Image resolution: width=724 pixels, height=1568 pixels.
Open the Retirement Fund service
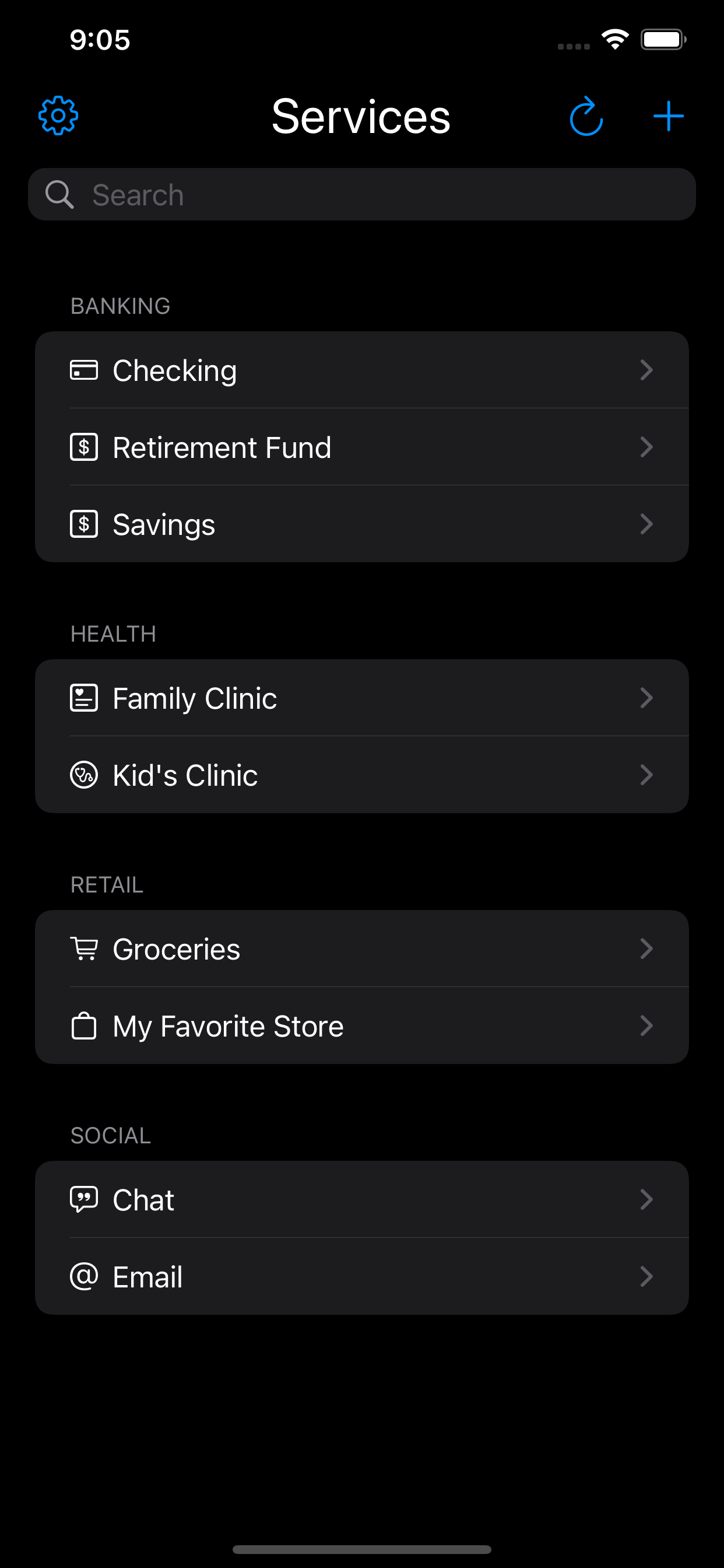(362, 447)
